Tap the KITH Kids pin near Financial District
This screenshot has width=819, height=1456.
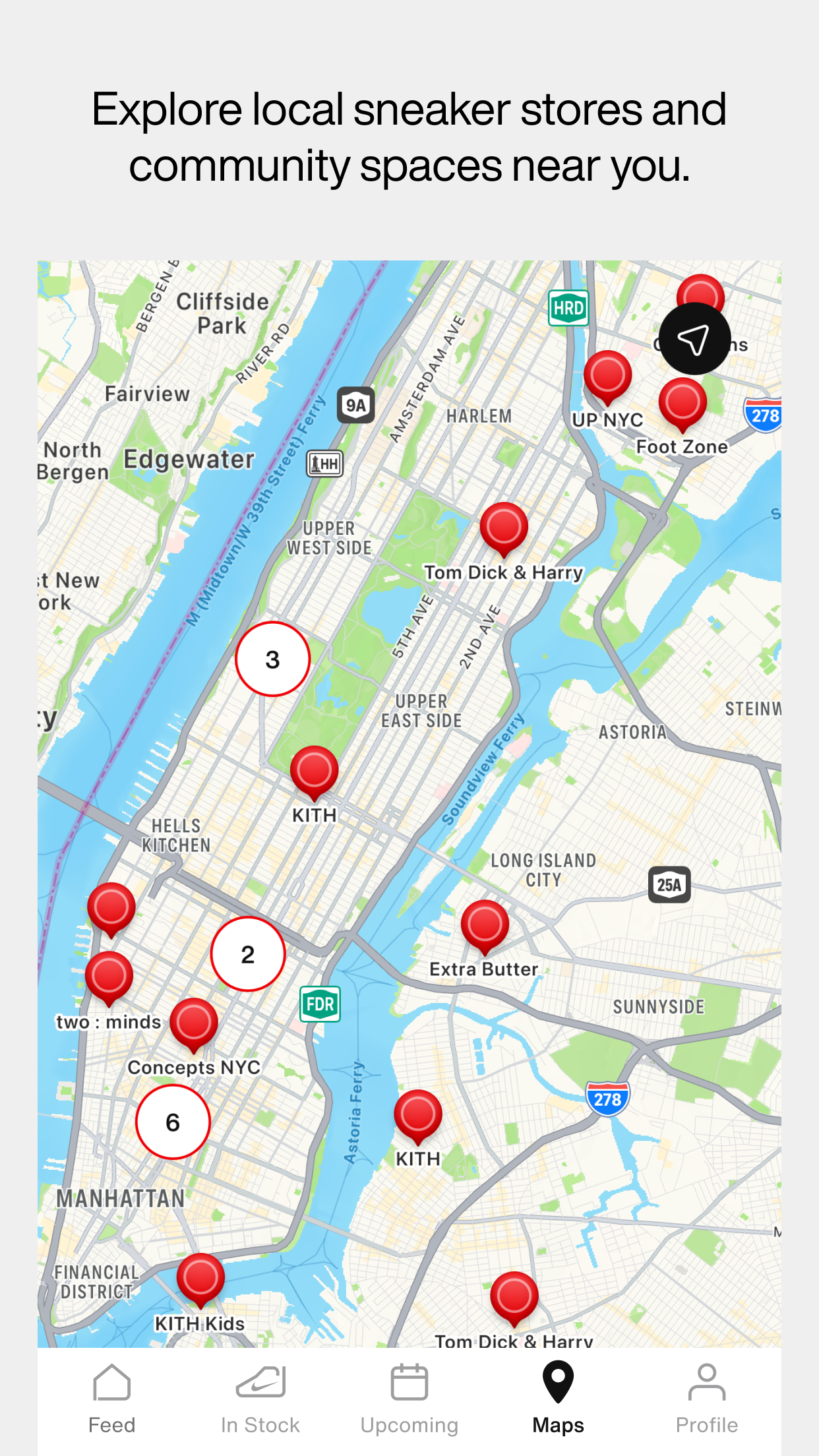(x=199, y=1278)
